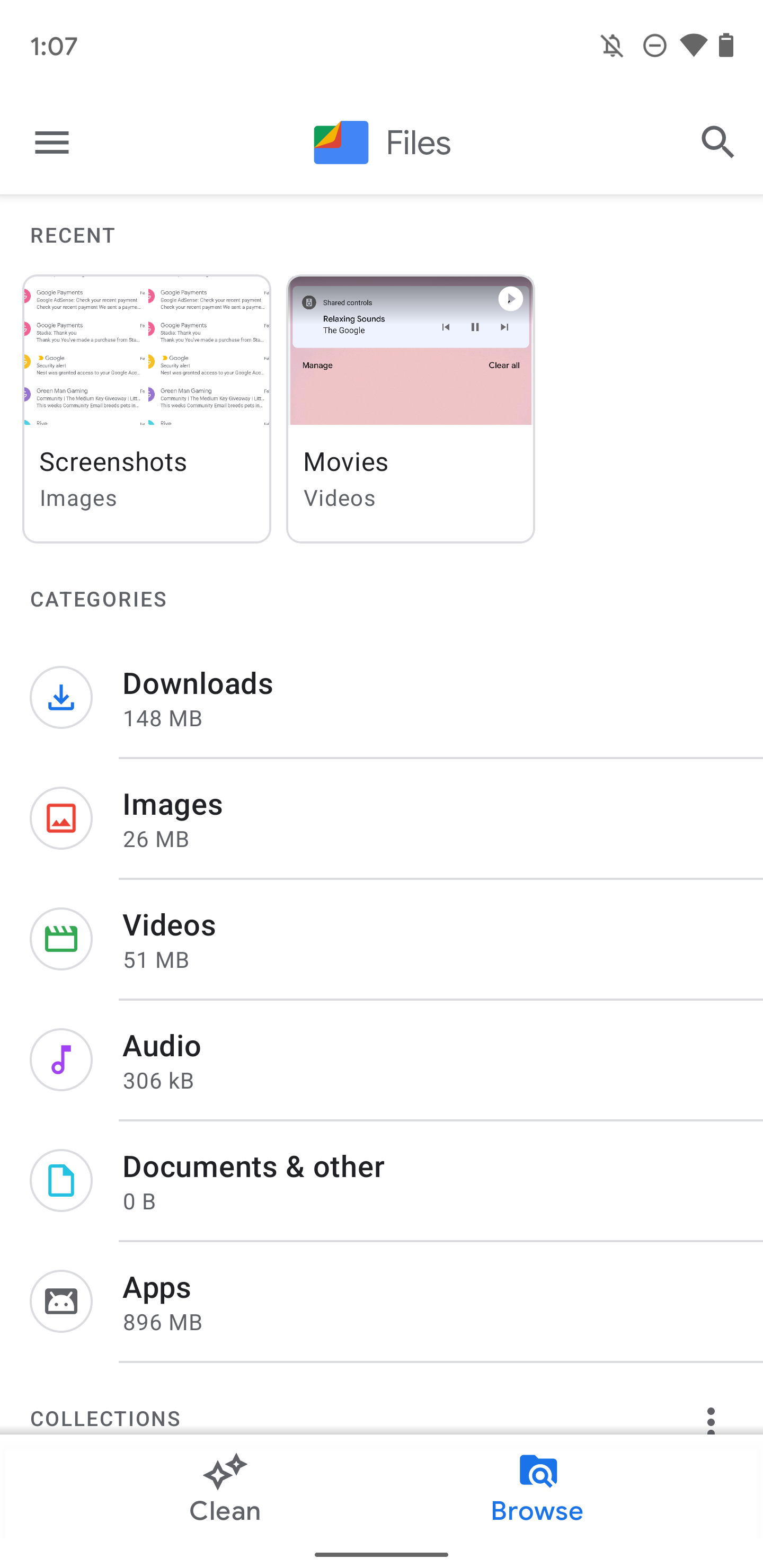Open the Apps category
The height and width of the screenshot is (1568, 763).
(x=381, y=1302)
